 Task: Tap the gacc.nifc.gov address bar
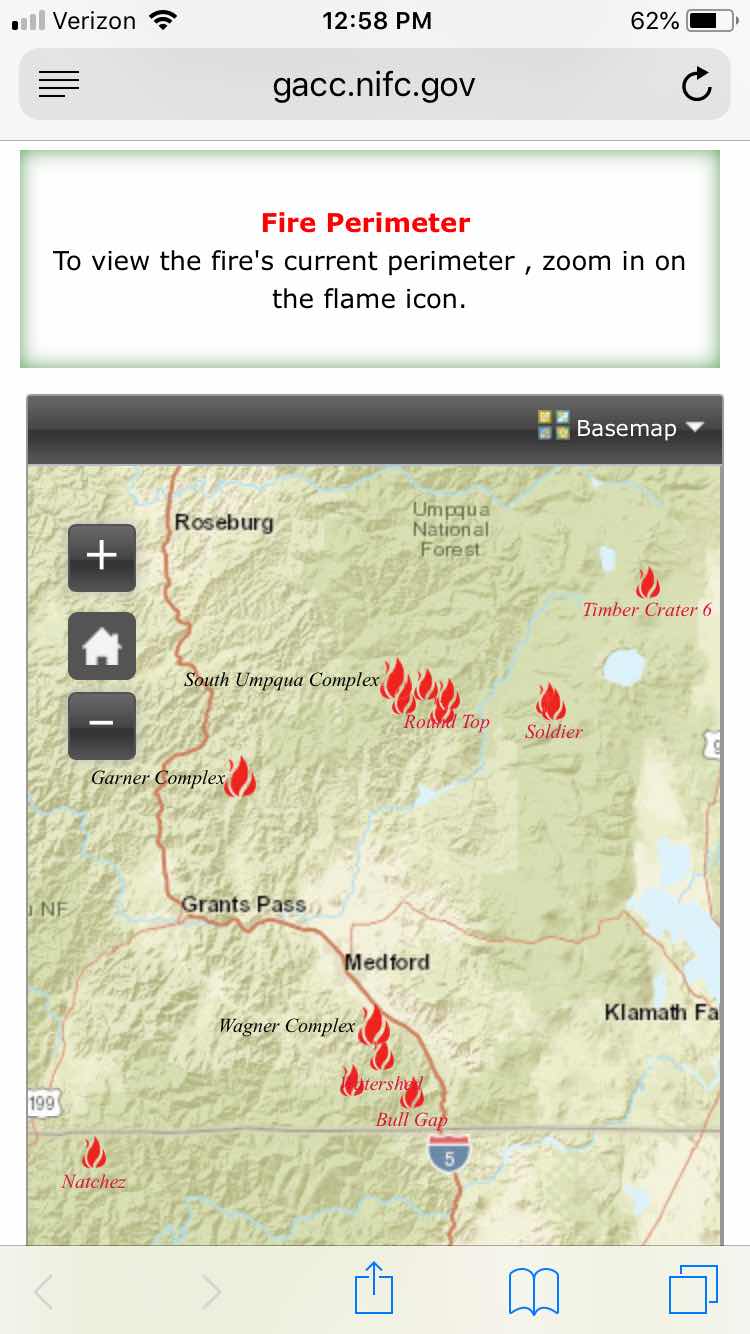coord(374,86)
